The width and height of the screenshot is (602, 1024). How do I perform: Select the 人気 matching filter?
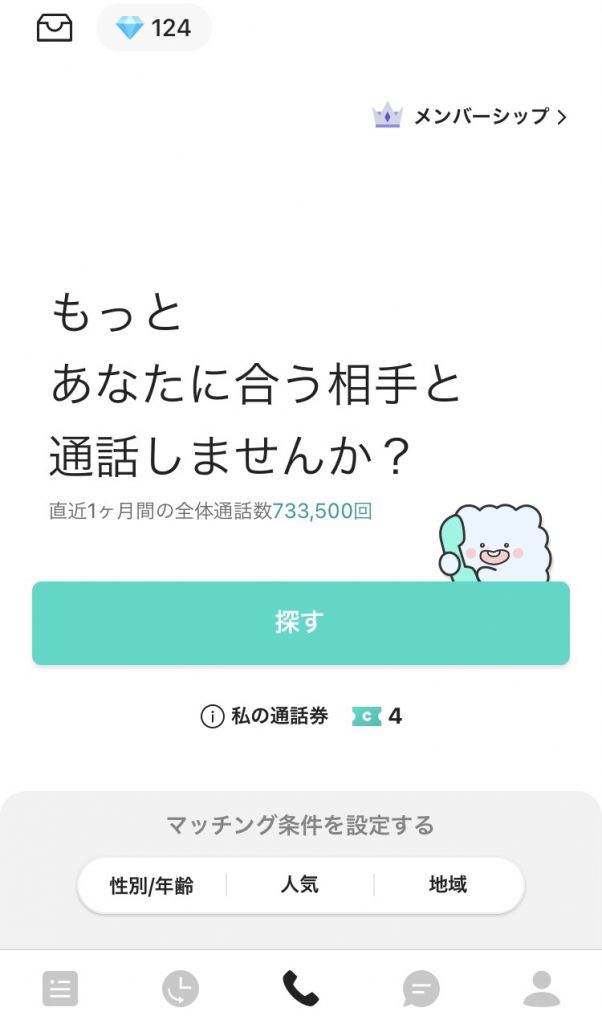(x=300, y=885)
